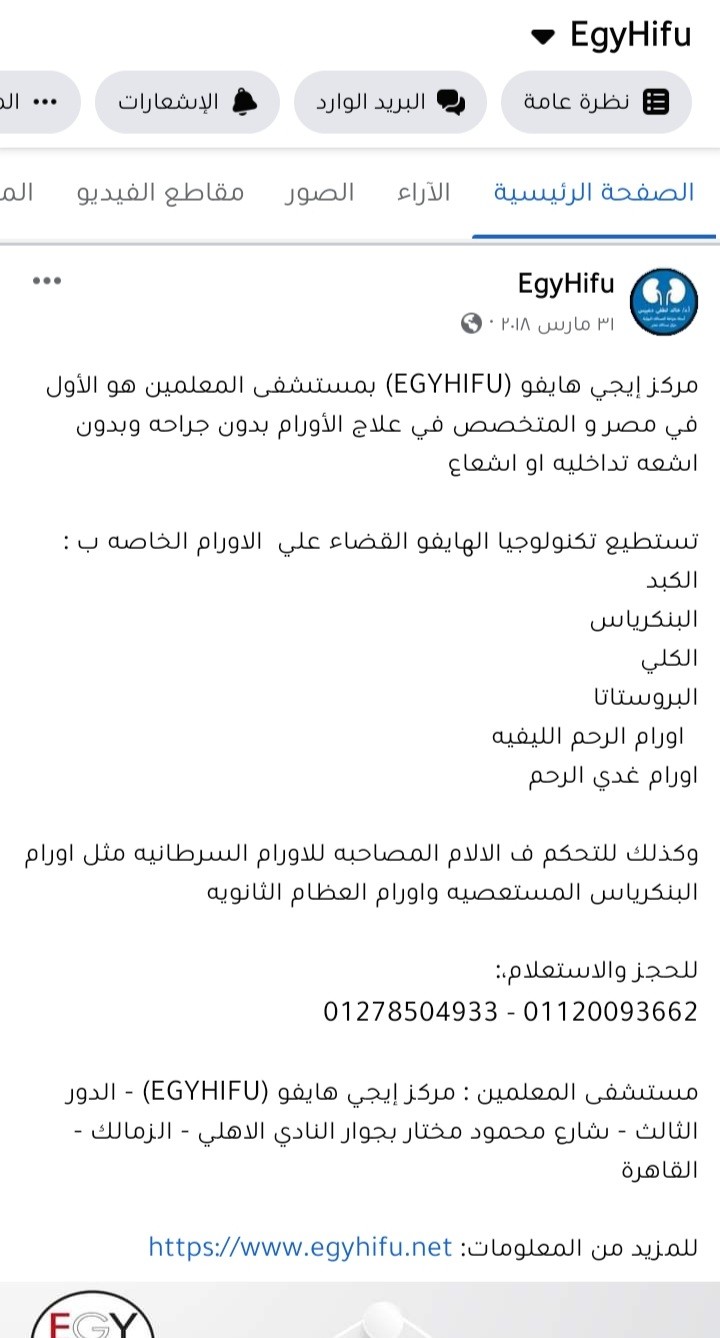720x1338 pixels.
Task: Open EgyHifu profile picture on the post
Action: point(664,303)
